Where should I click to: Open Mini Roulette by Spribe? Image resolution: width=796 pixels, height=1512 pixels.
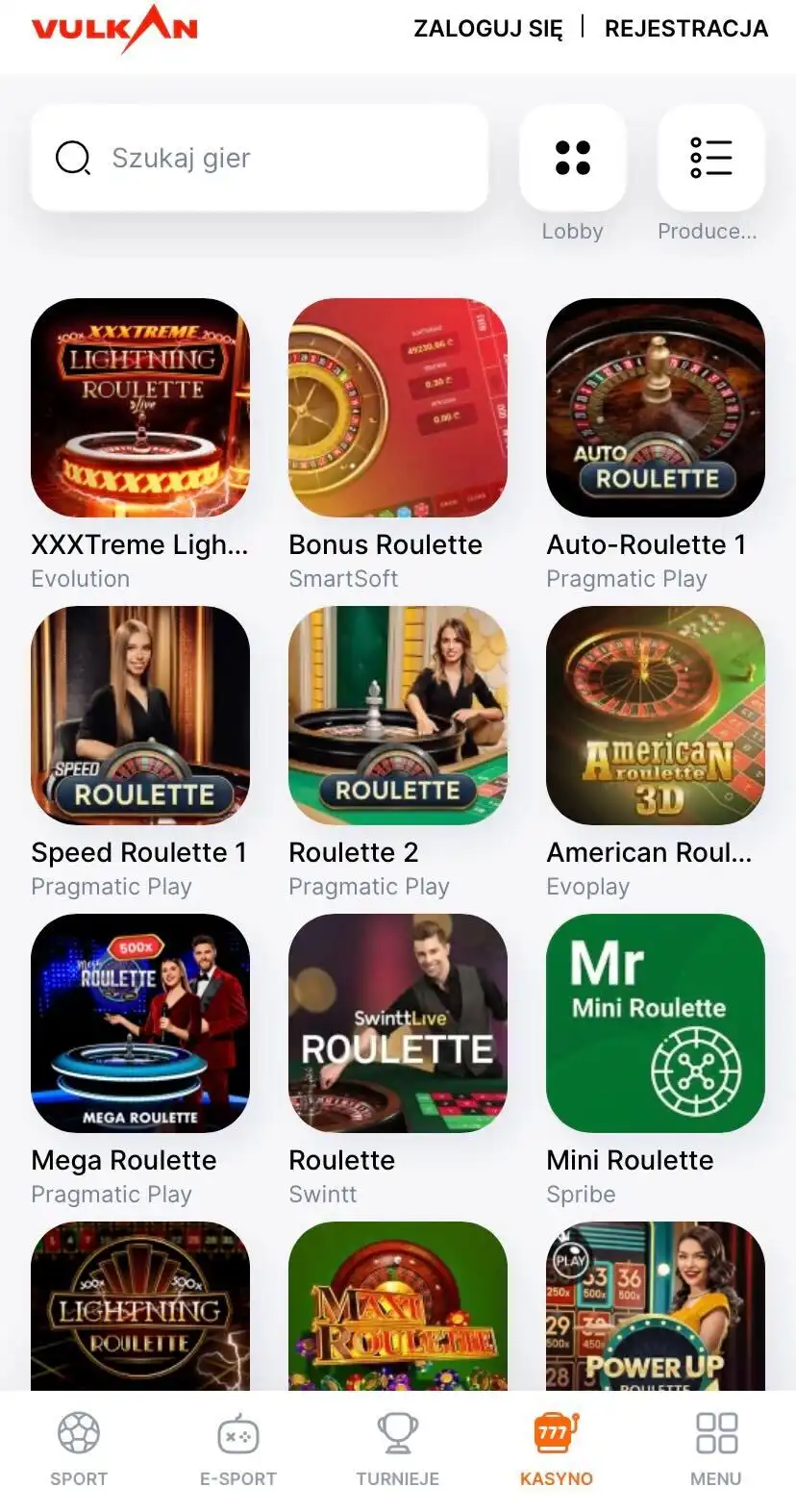(x=656, y=1023)
